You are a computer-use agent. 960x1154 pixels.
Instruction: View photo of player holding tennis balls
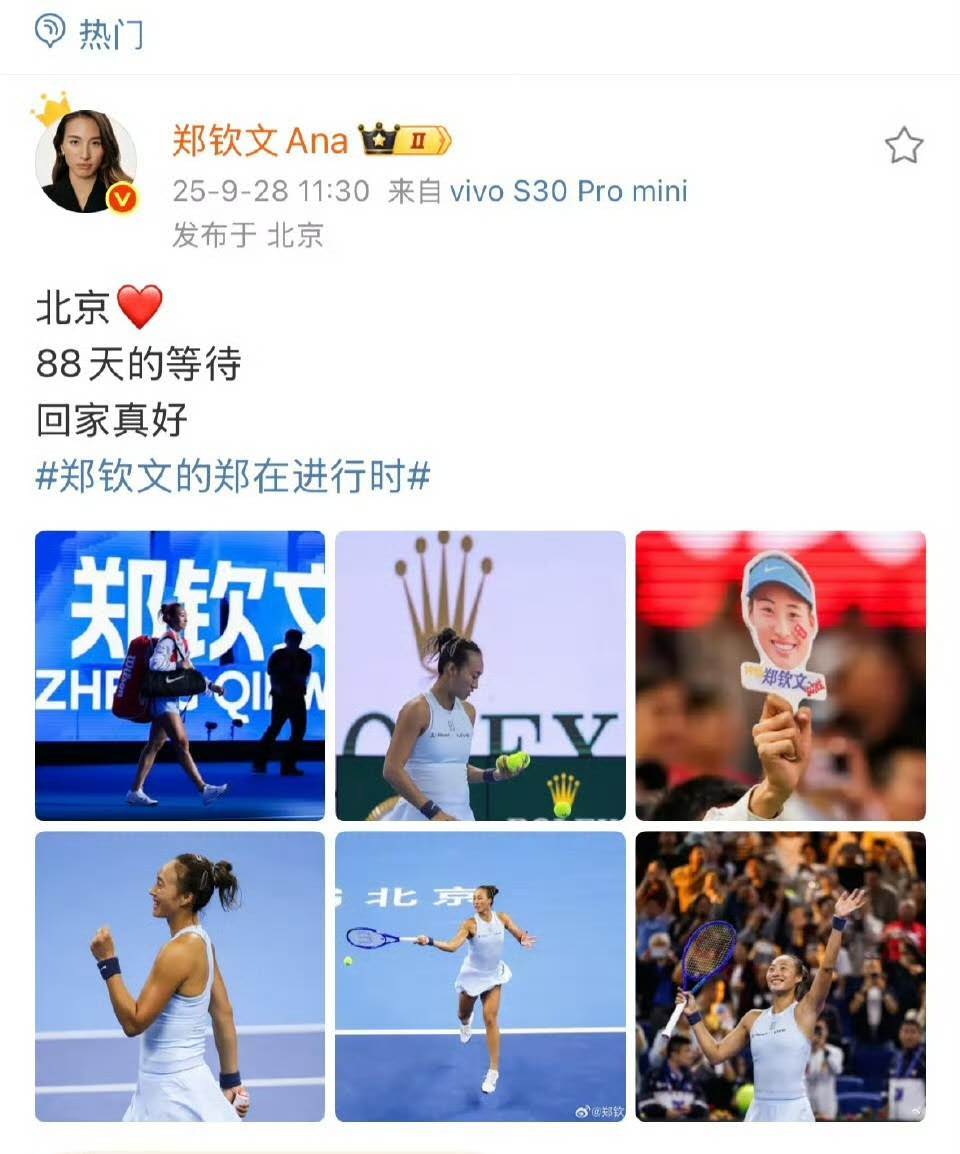pyautogui.click(x=480, y=675)
